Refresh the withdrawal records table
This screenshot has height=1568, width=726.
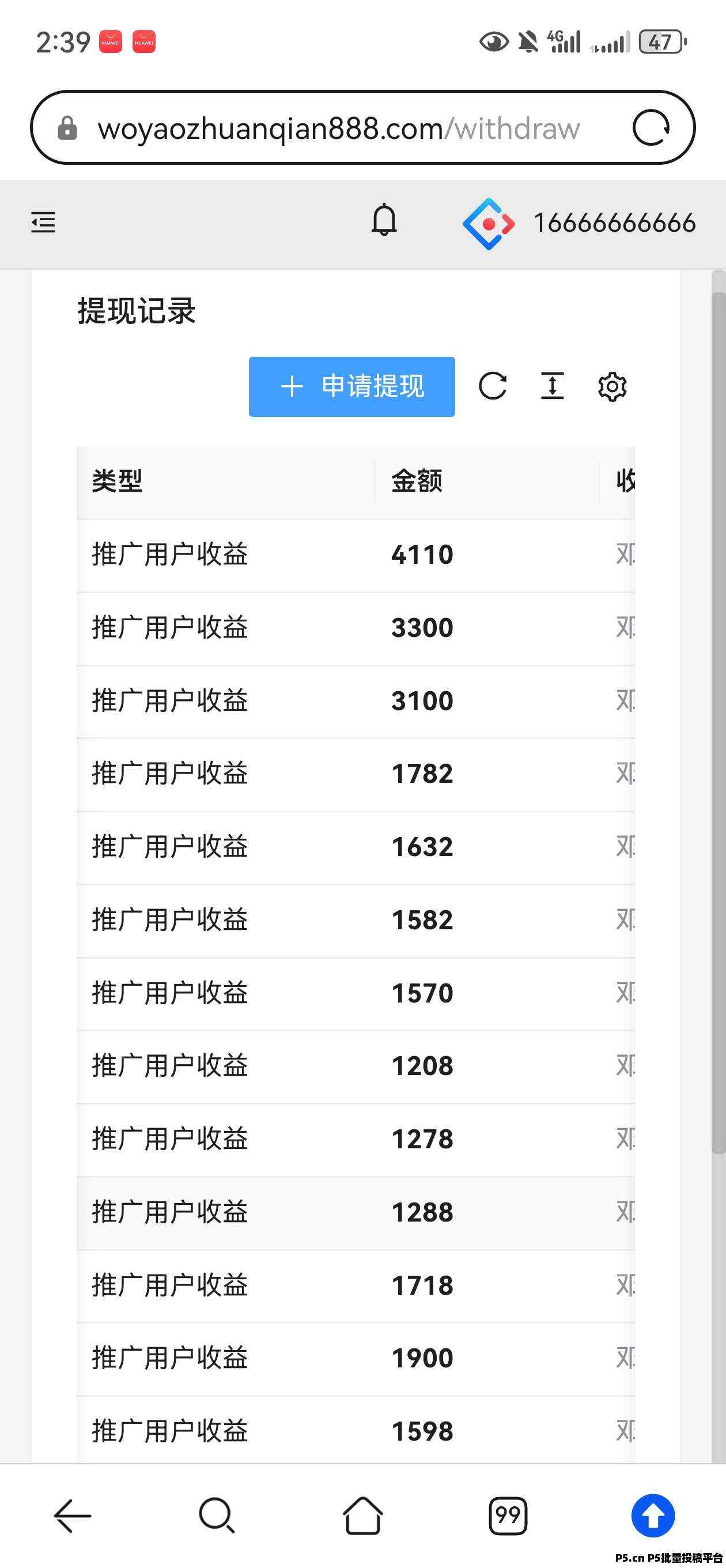492,386
